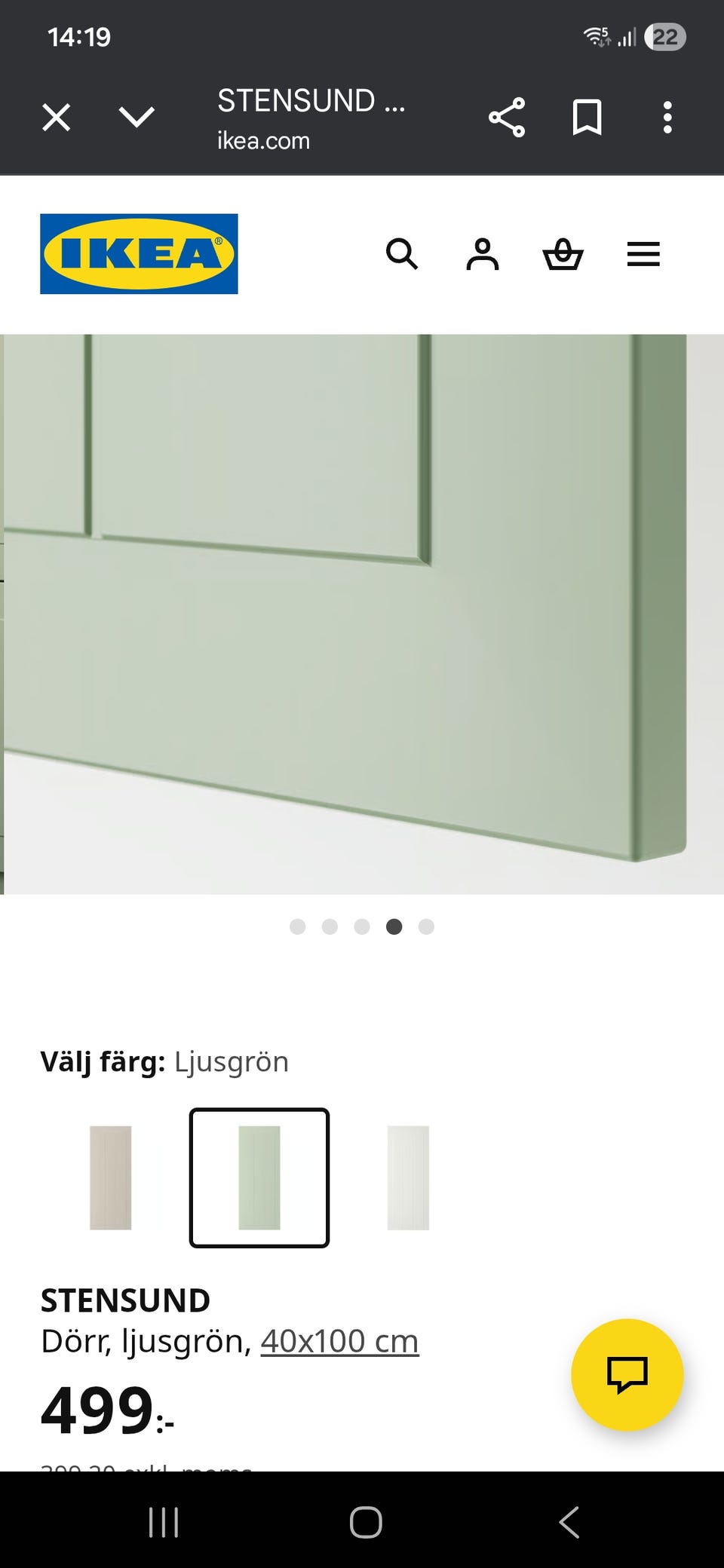Bookmark this ikea.com page
Screen dimensions: 724x1568
pos(587,117)
